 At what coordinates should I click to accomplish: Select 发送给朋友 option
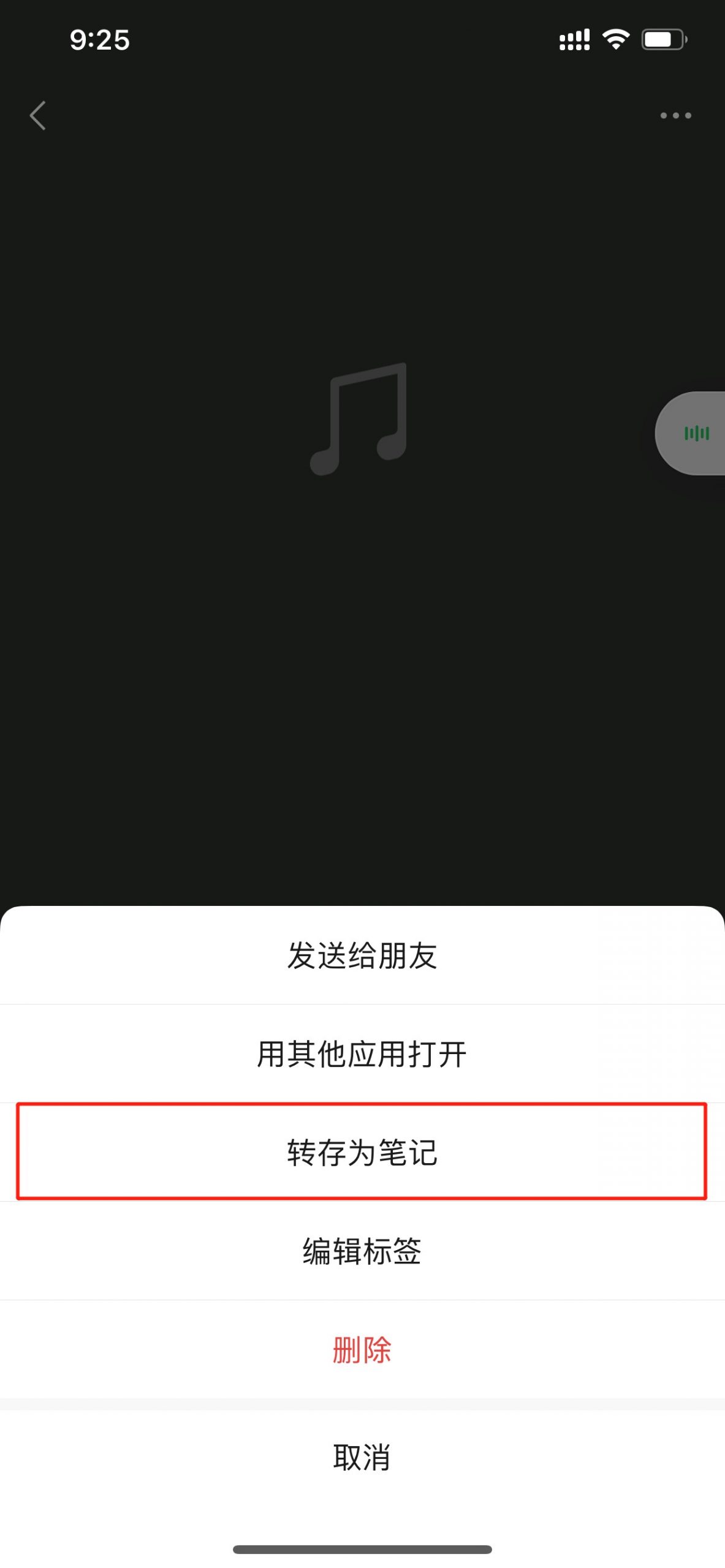click(x=362, y=956)
